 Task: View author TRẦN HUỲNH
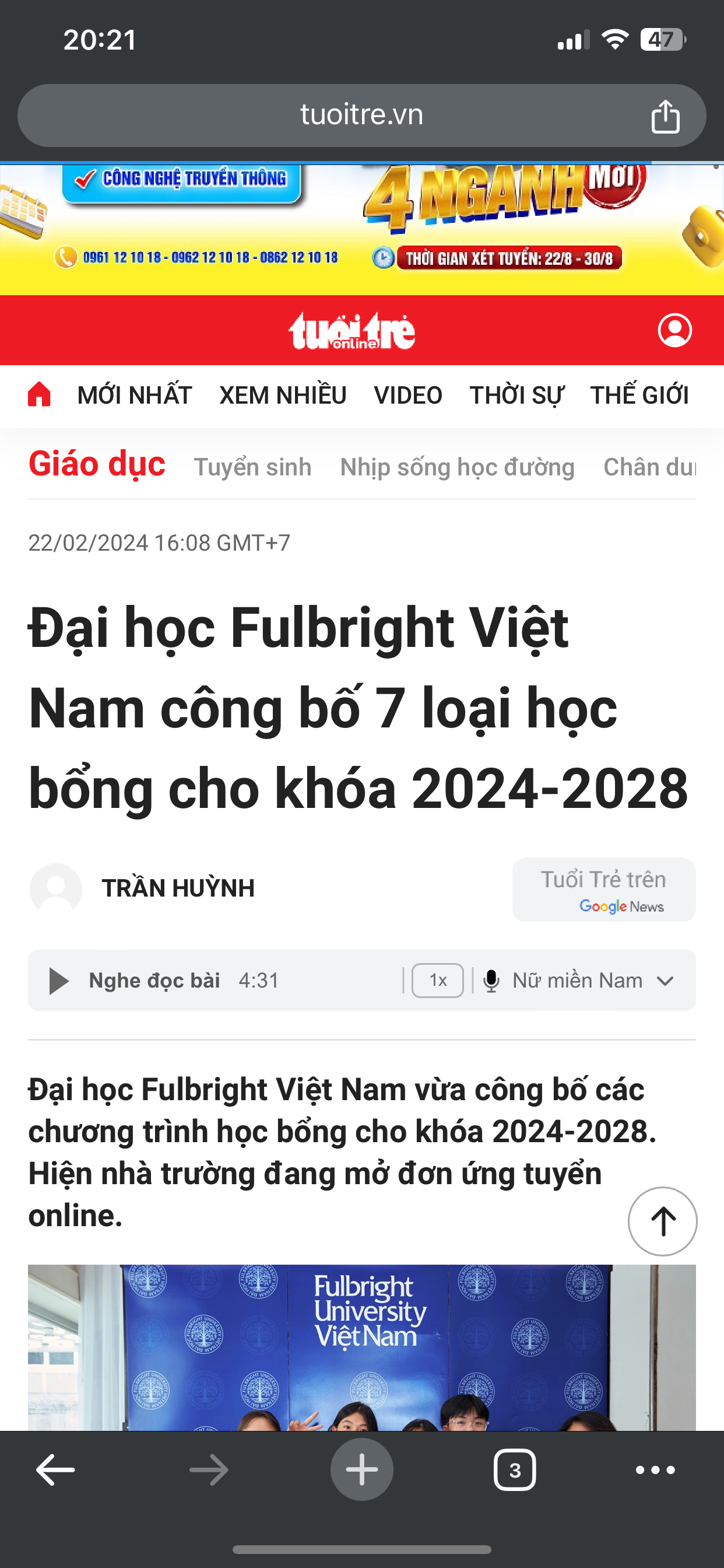[x=178, y=888]
